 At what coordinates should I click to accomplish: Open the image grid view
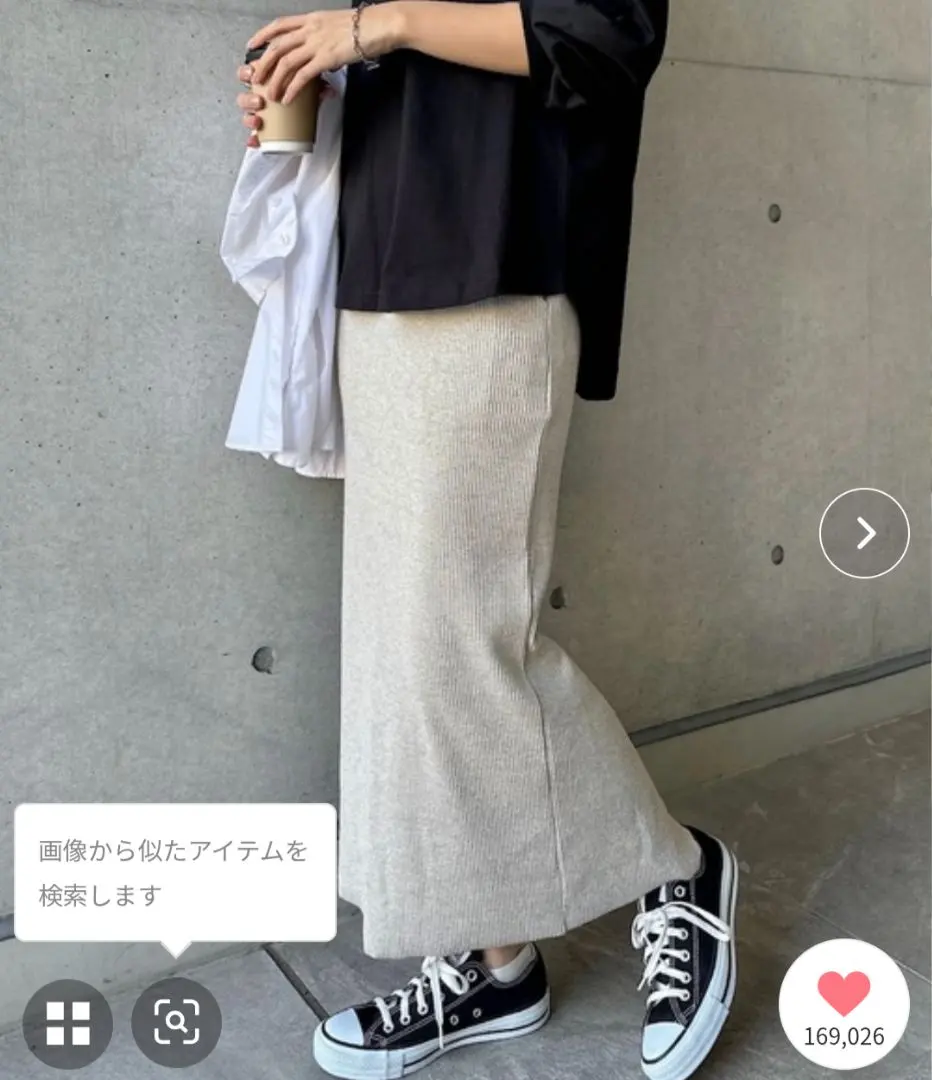click(68, 1022)
